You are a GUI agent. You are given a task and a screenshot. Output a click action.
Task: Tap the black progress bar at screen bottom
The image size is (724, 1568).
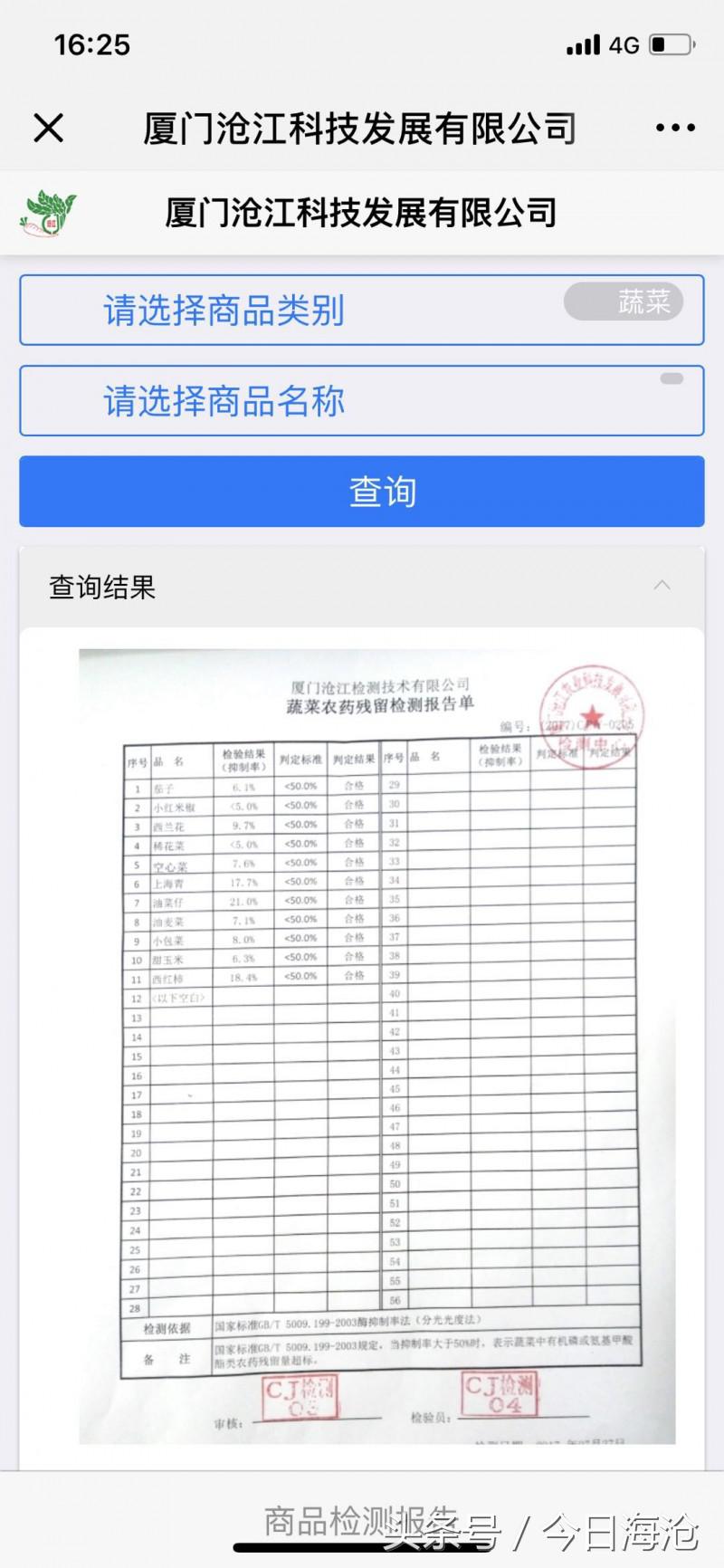[x=362, y=1550]
